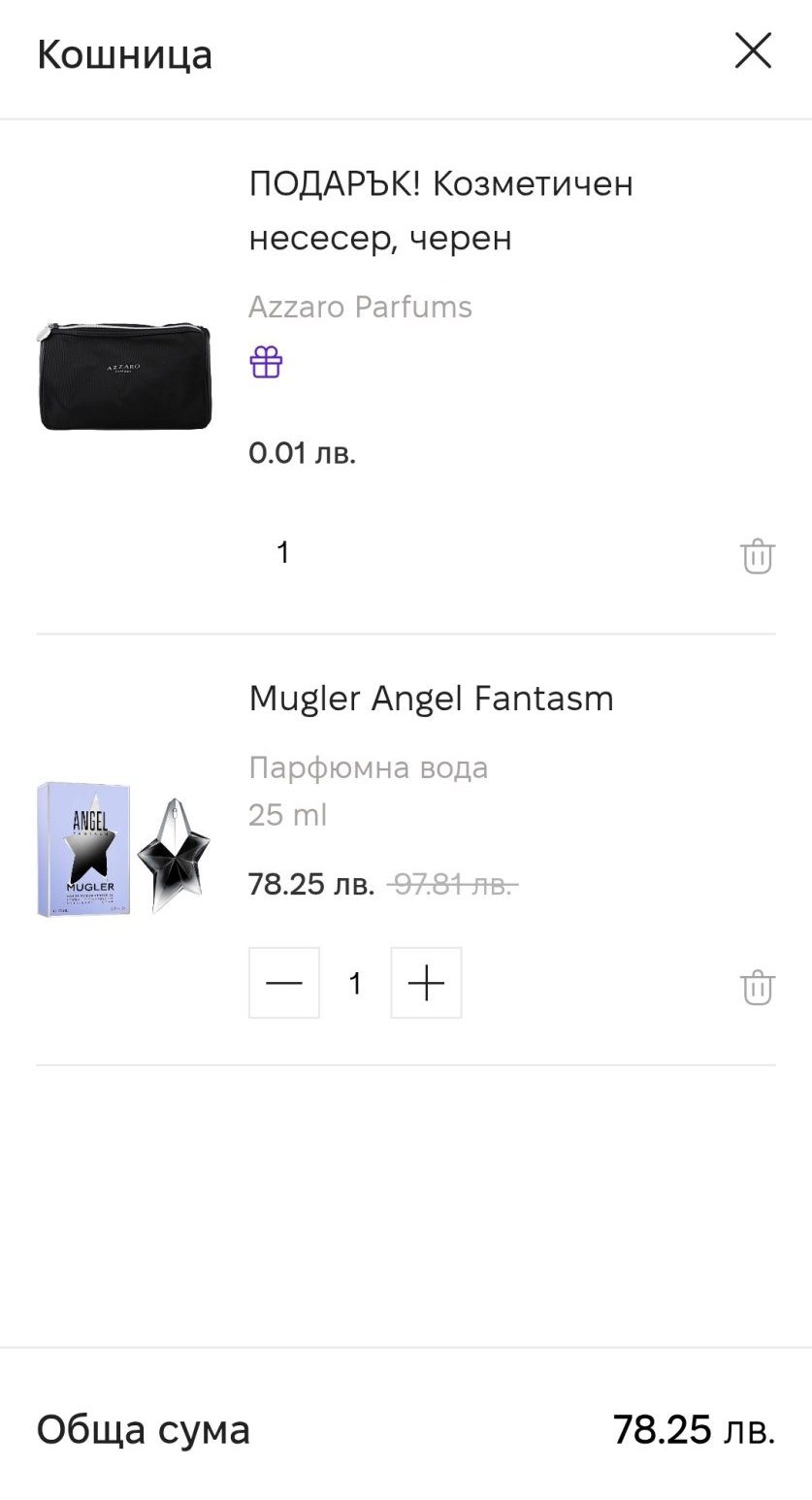
Task: Open ПОДАРЪК! Козметичен несесер title
Action: [x=440, y=210]
